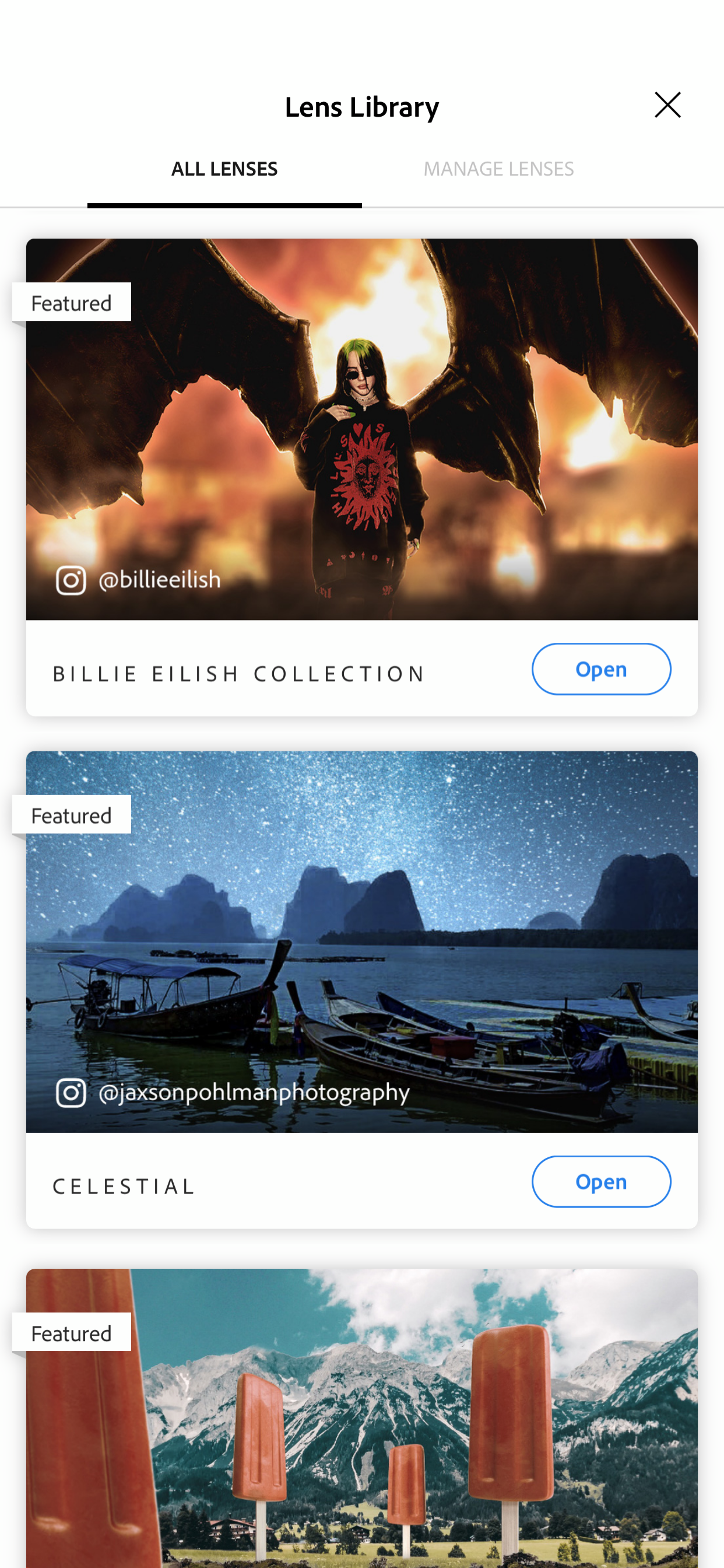Open the Celestial lens
Screen dimensions: 724x1568
(x=600, y=1181)
